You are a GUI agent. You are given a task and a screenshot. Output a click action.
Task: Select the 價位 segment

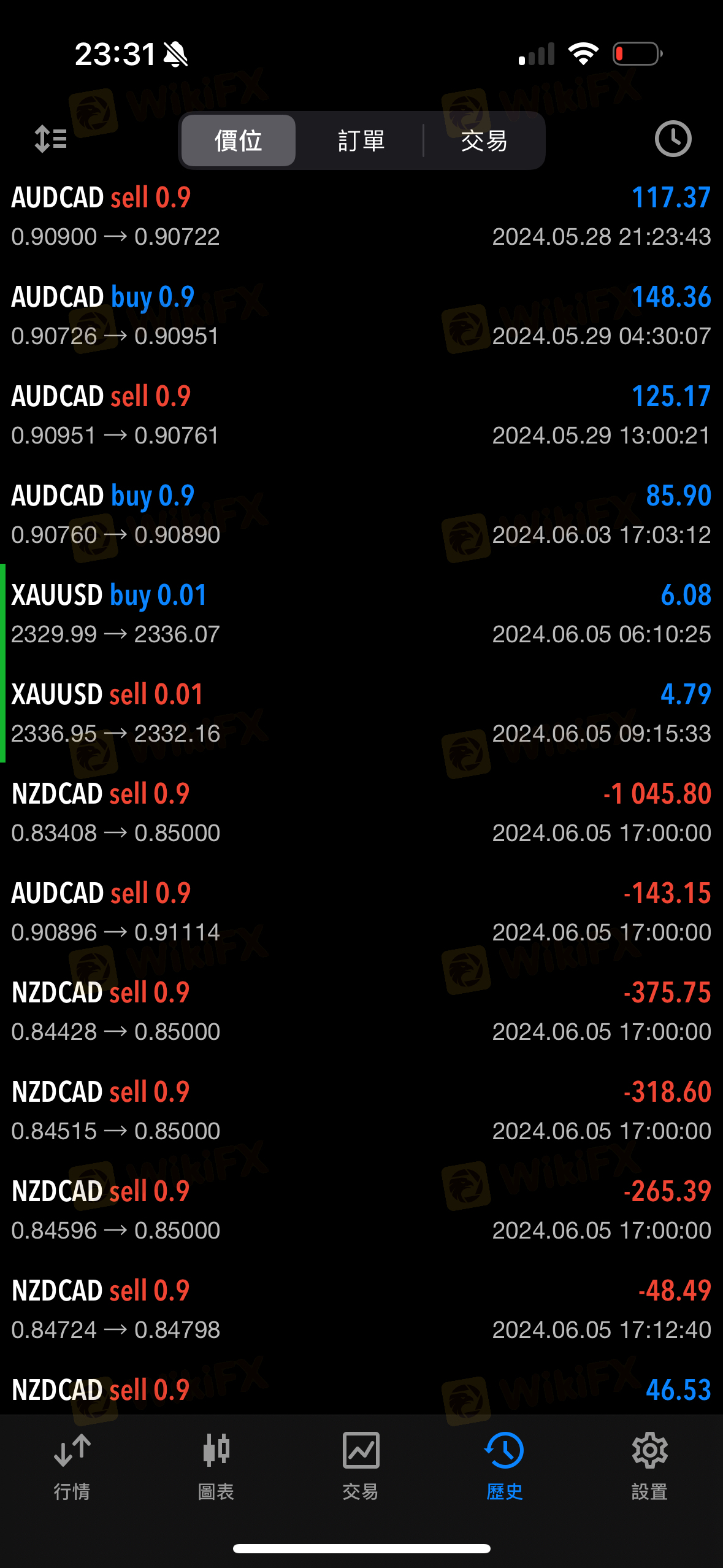click(239, 140)
